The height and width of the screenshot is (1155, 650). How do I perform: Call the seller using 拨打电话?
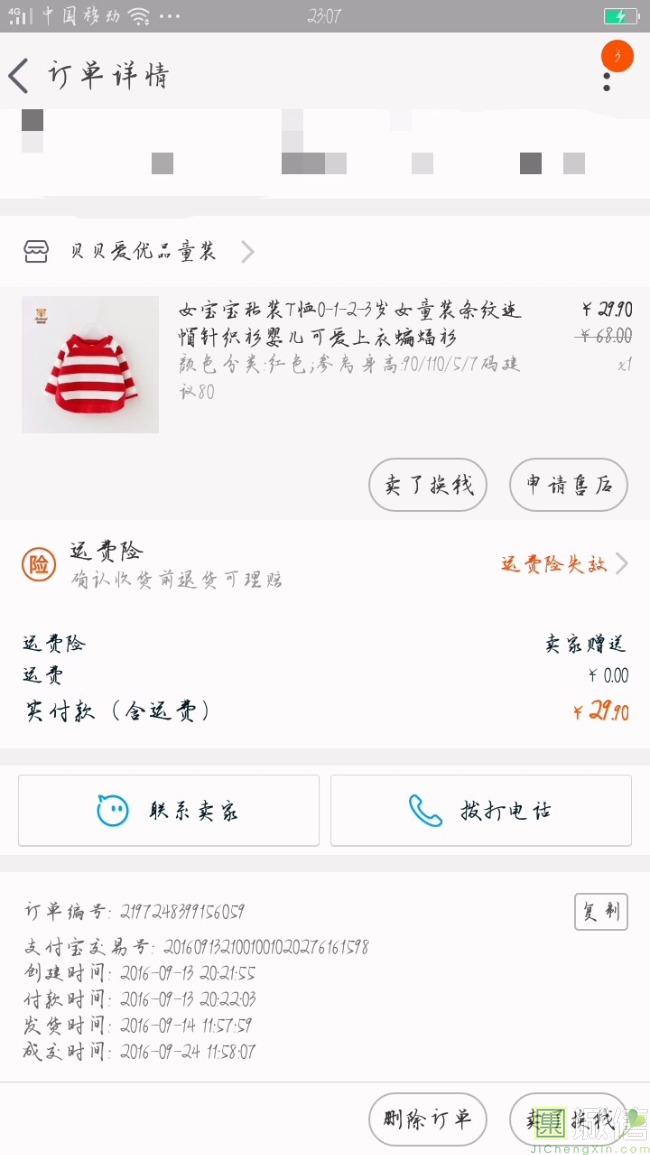coord(481,810)
